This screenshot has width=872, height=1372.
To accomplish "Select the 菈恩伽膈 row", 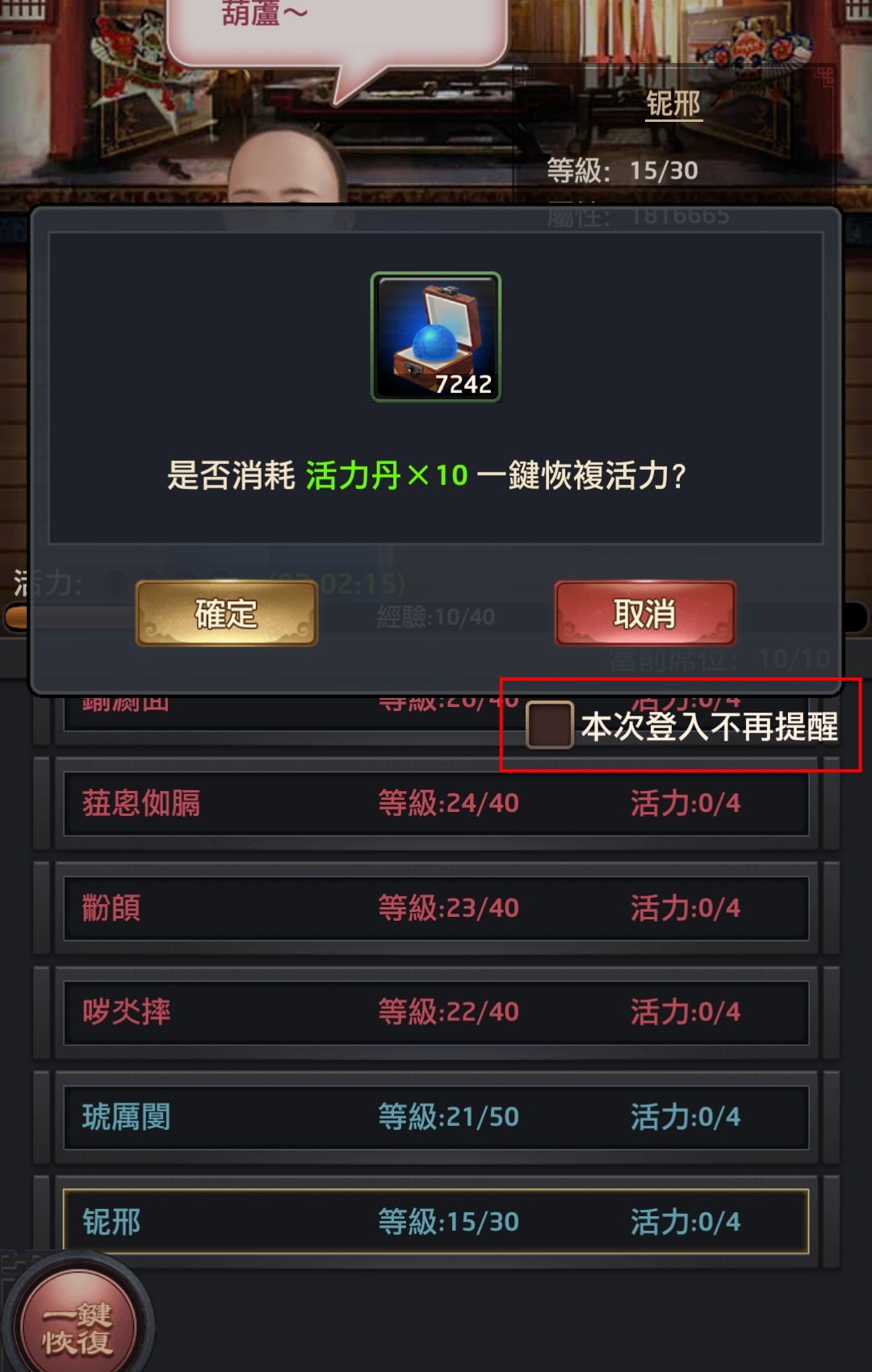I will pos(436,803).
